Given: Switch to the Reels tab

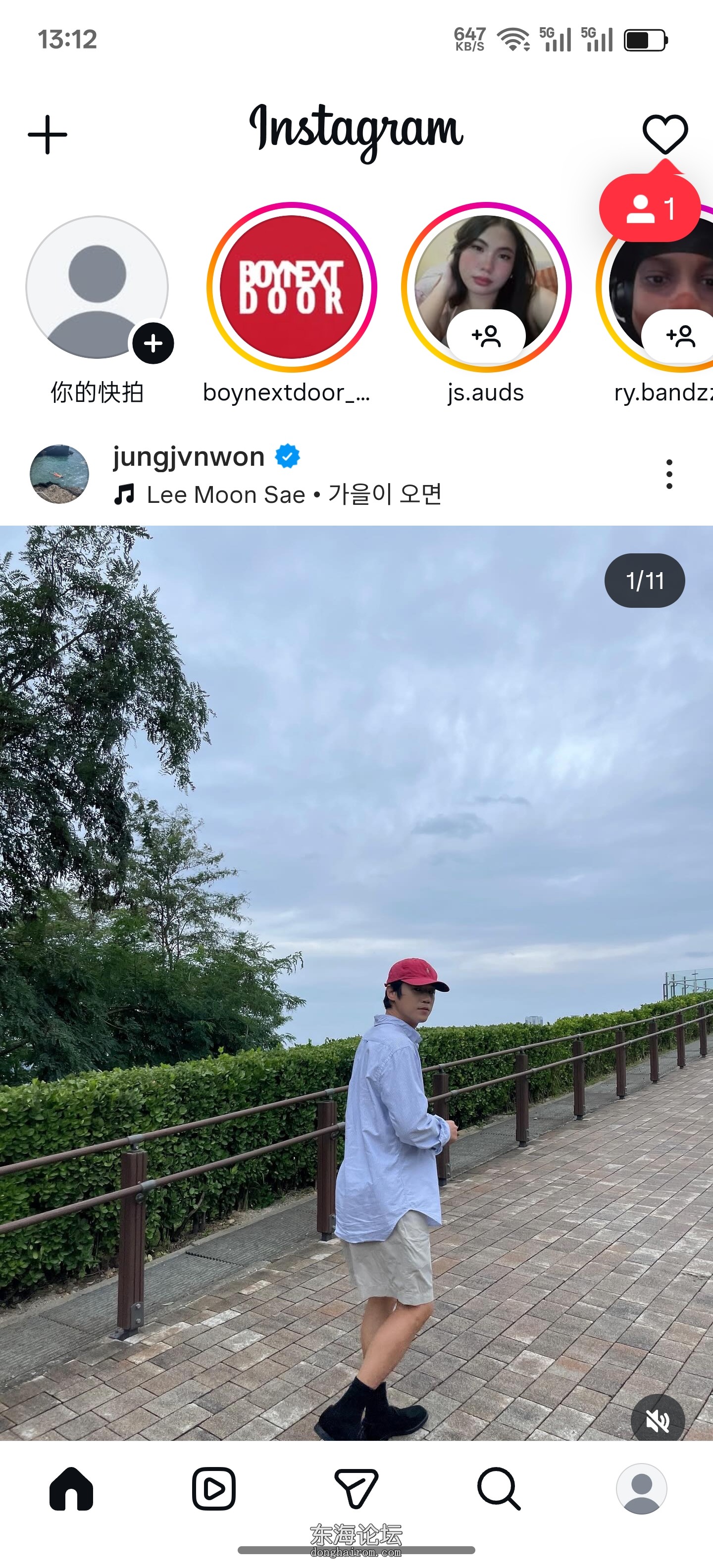Looking at the screenshot, I should pos(214,1489).
